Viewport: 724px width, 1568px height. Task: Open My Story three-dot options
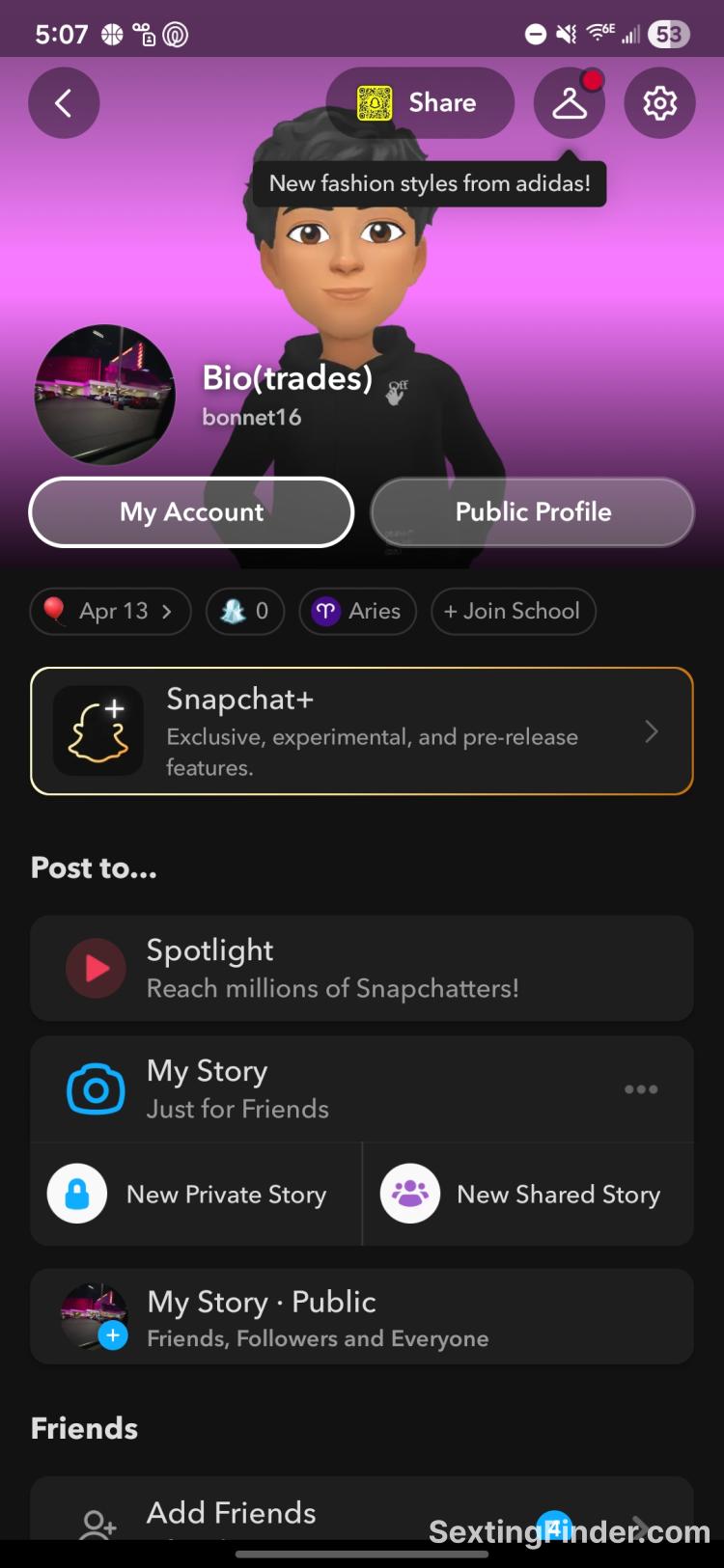641,1089
